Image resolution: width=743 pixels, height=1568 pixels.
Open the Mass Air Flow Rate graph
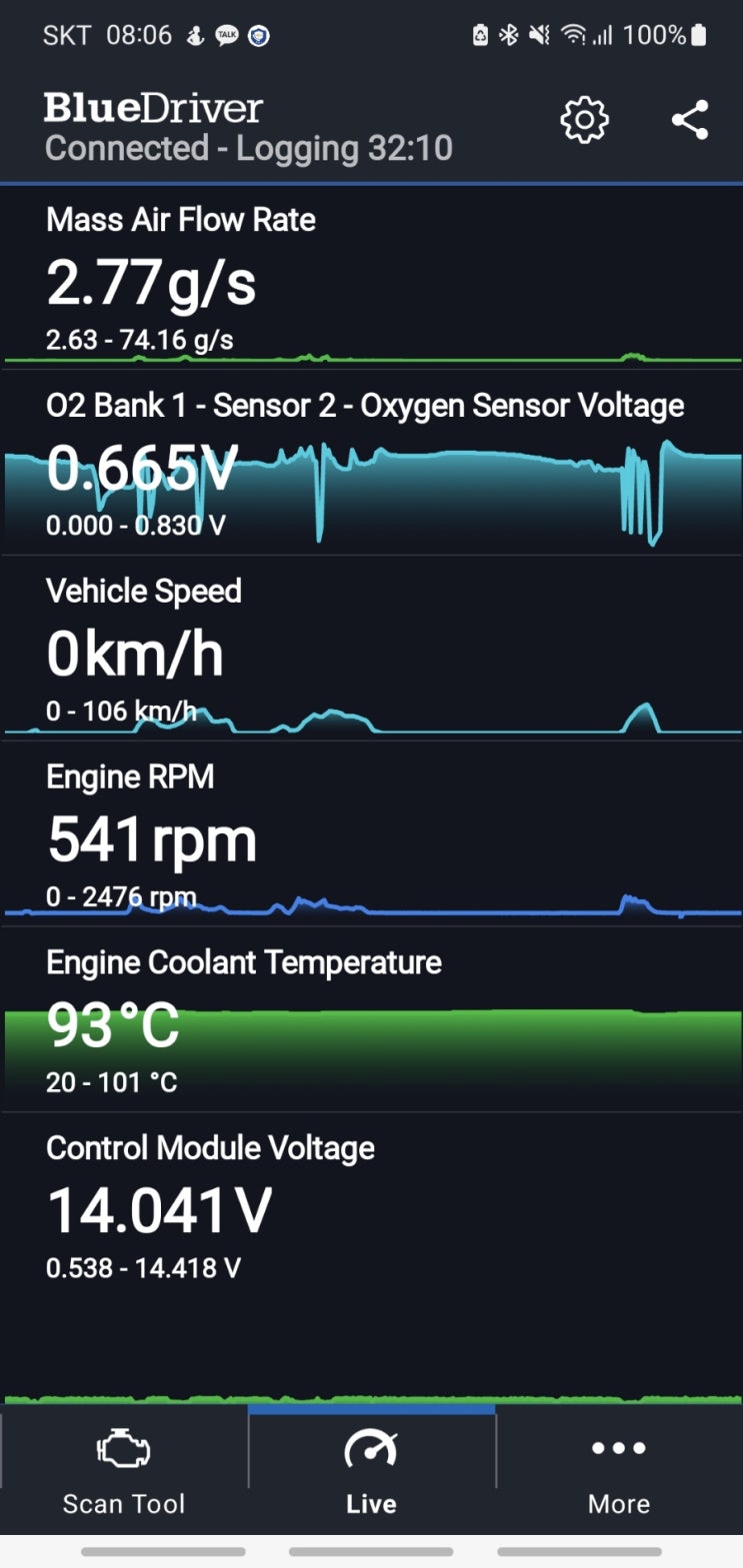371,277
